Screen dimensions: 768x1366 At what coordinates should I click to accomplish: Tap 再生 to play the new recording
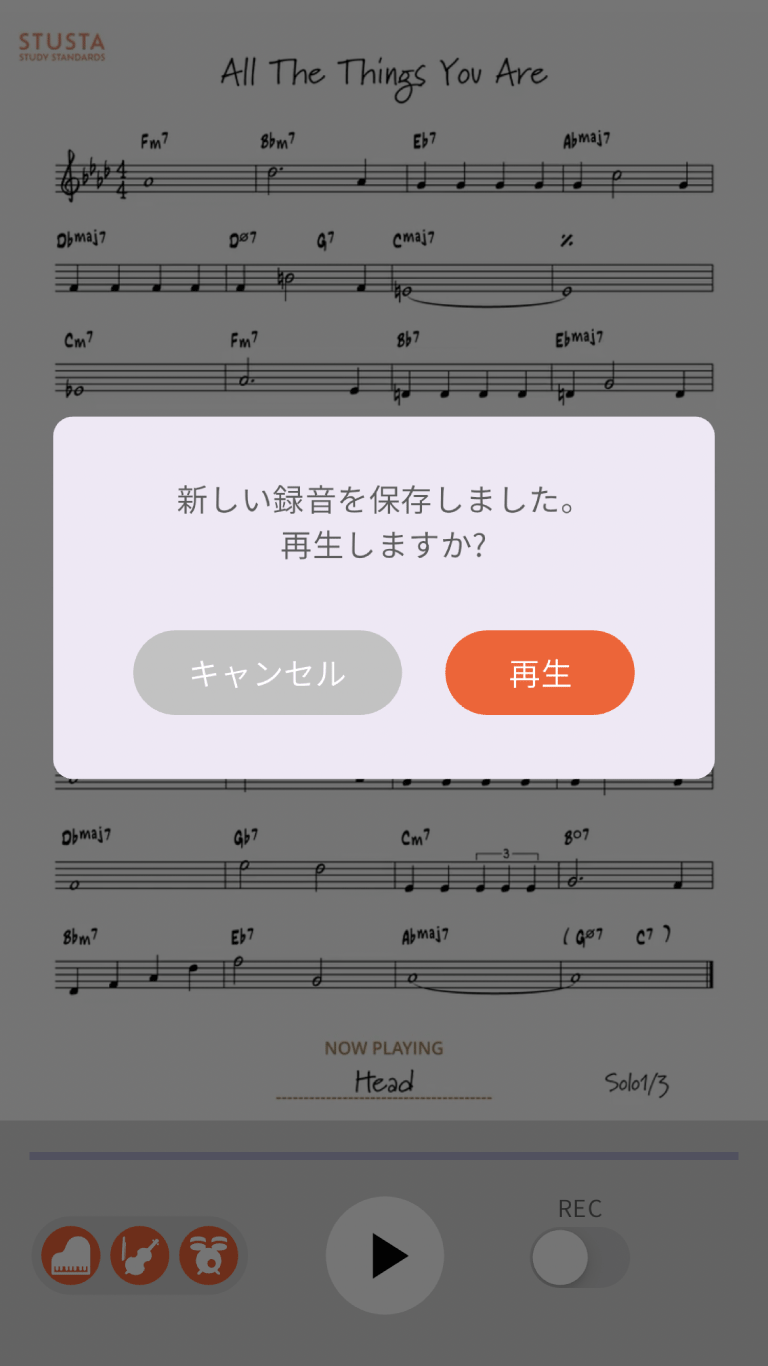[539, 673]
